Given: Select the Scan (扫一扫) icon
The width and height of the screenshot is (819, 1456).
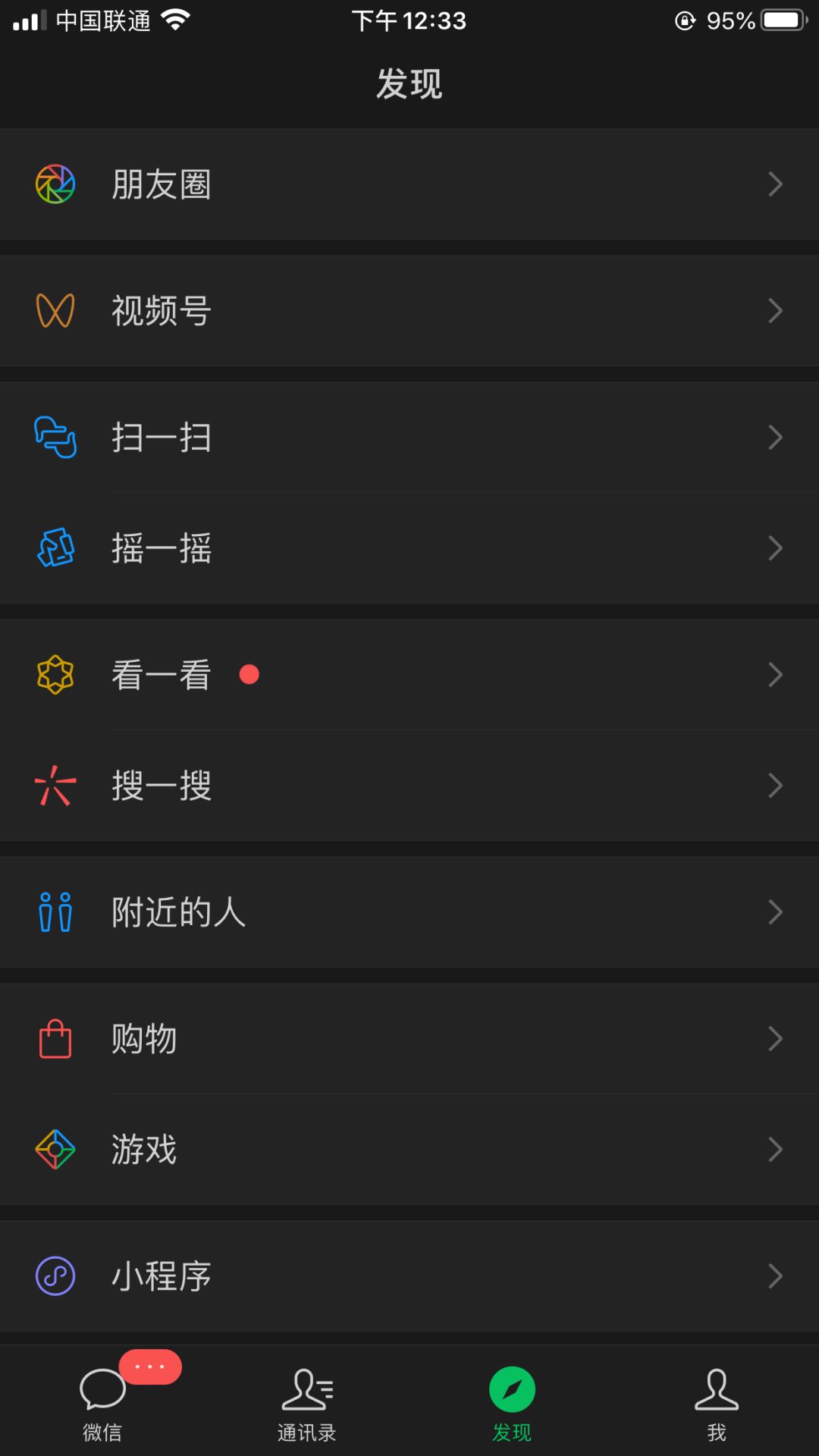Looking at the screenshot, I should (x=55, y=436).
